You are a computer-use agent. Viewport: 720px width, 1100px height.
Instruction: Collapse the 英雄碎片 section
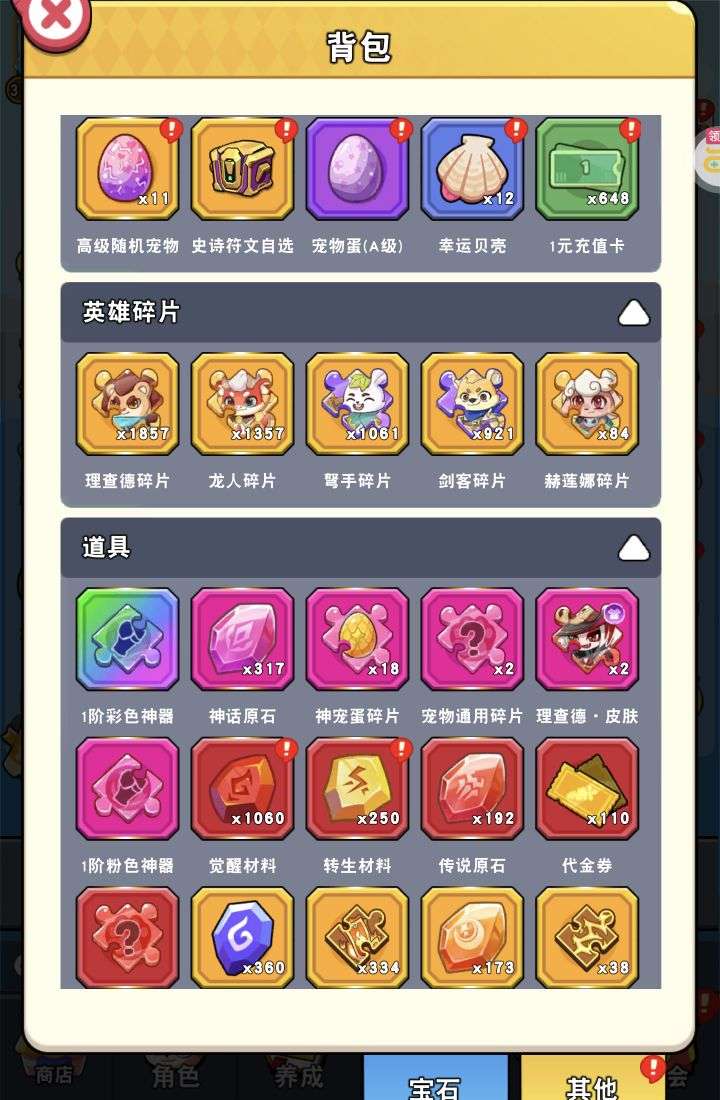[x=633, y=313]
